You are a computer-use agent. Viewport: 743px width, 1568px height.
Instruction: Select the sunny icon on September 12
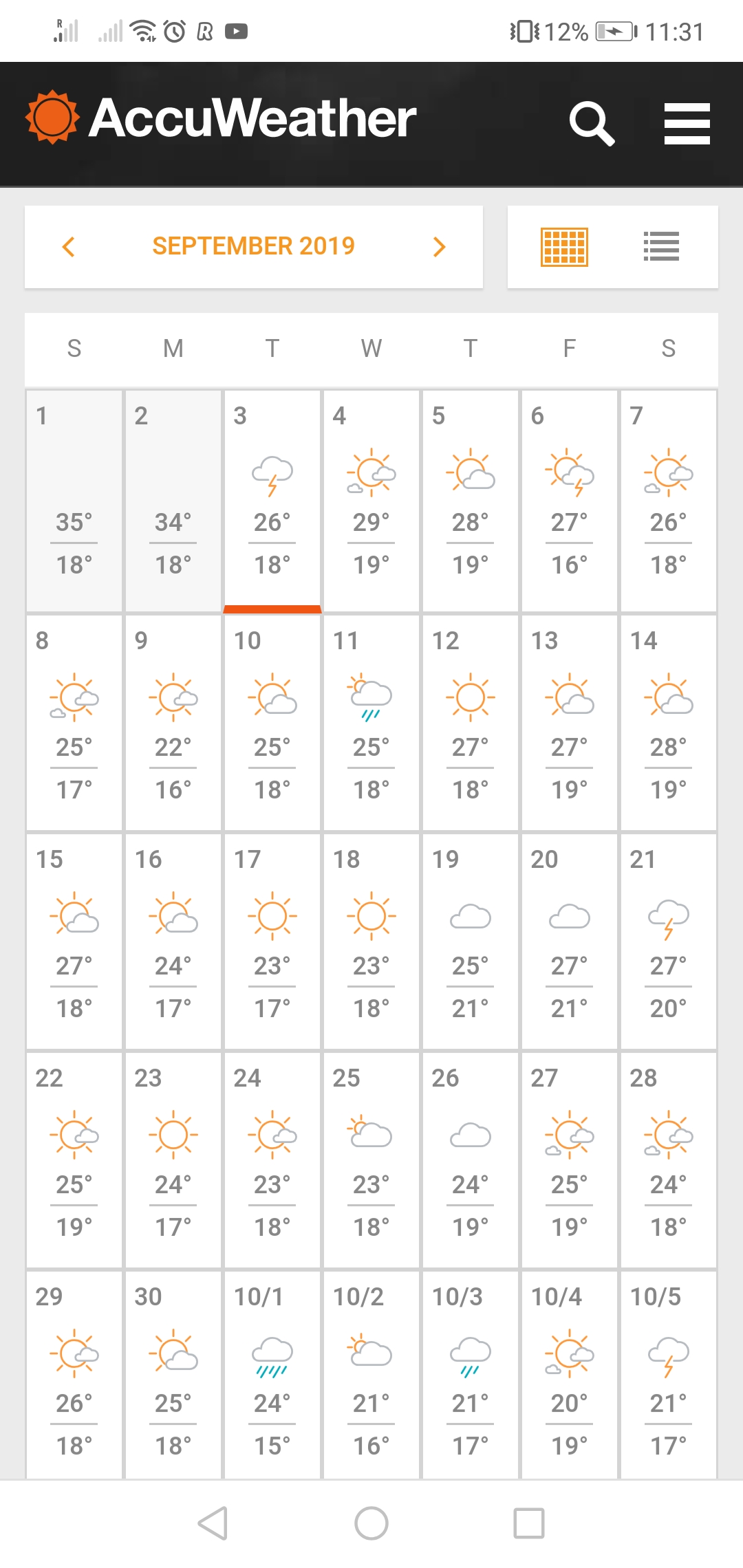coord(470,696)
